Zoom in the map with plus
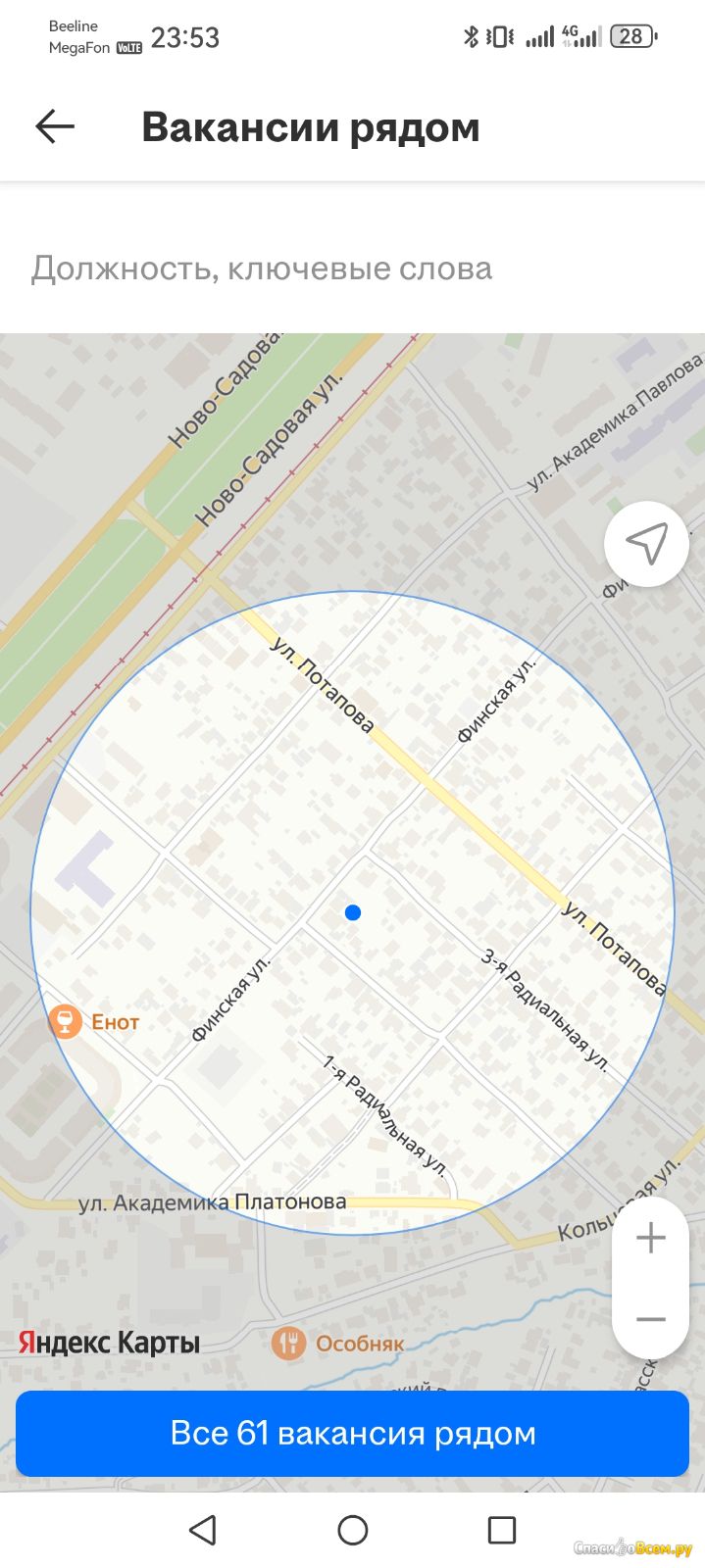The height and width of the screenshot is (1568, 705). point(651,1238)
